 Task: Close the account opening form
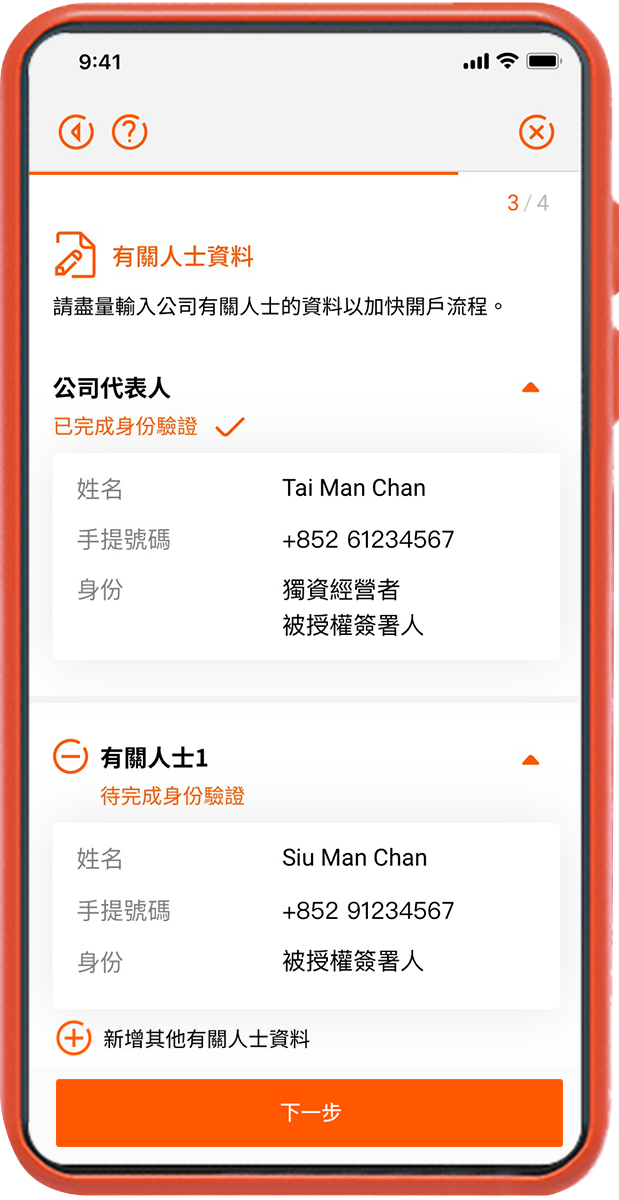click(537, 132)
